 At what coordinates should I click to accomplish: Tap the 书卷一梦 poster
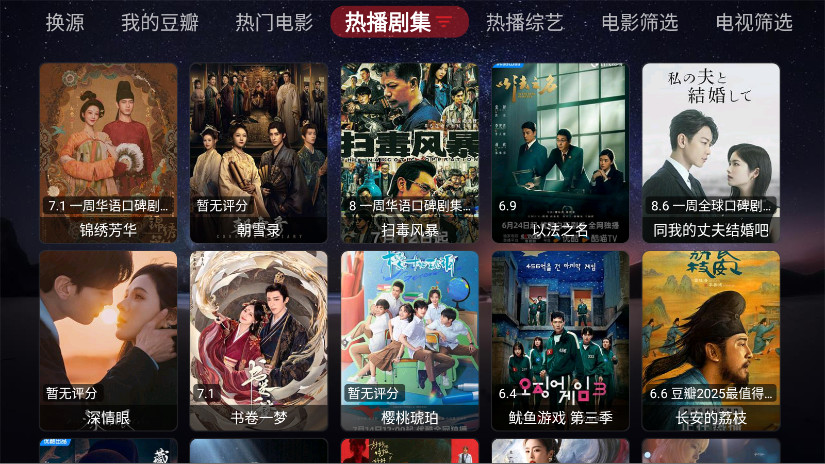pos(259,338)
